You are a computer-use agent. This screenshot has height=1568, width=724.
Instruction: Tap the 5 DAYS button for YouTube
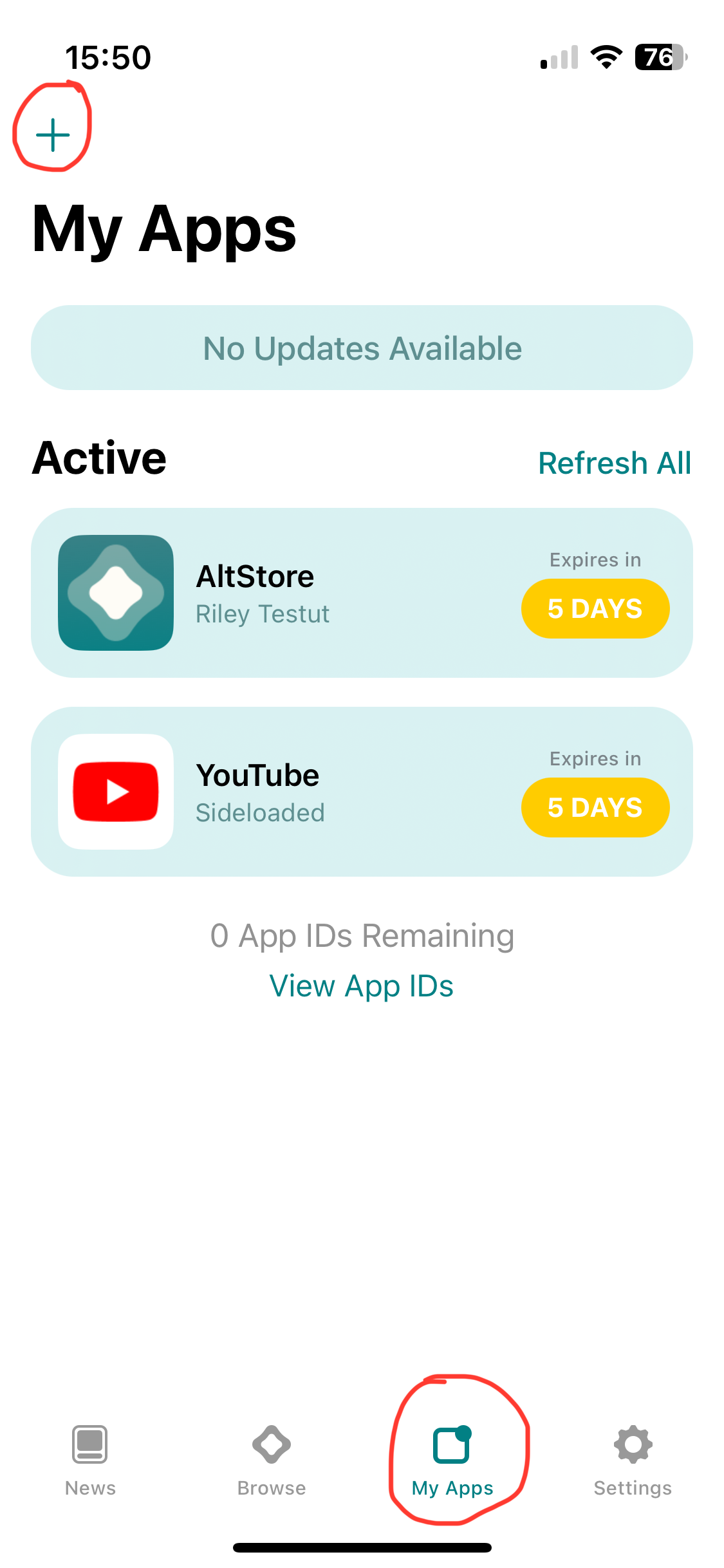pyautogui.click(x=595, y=808)
